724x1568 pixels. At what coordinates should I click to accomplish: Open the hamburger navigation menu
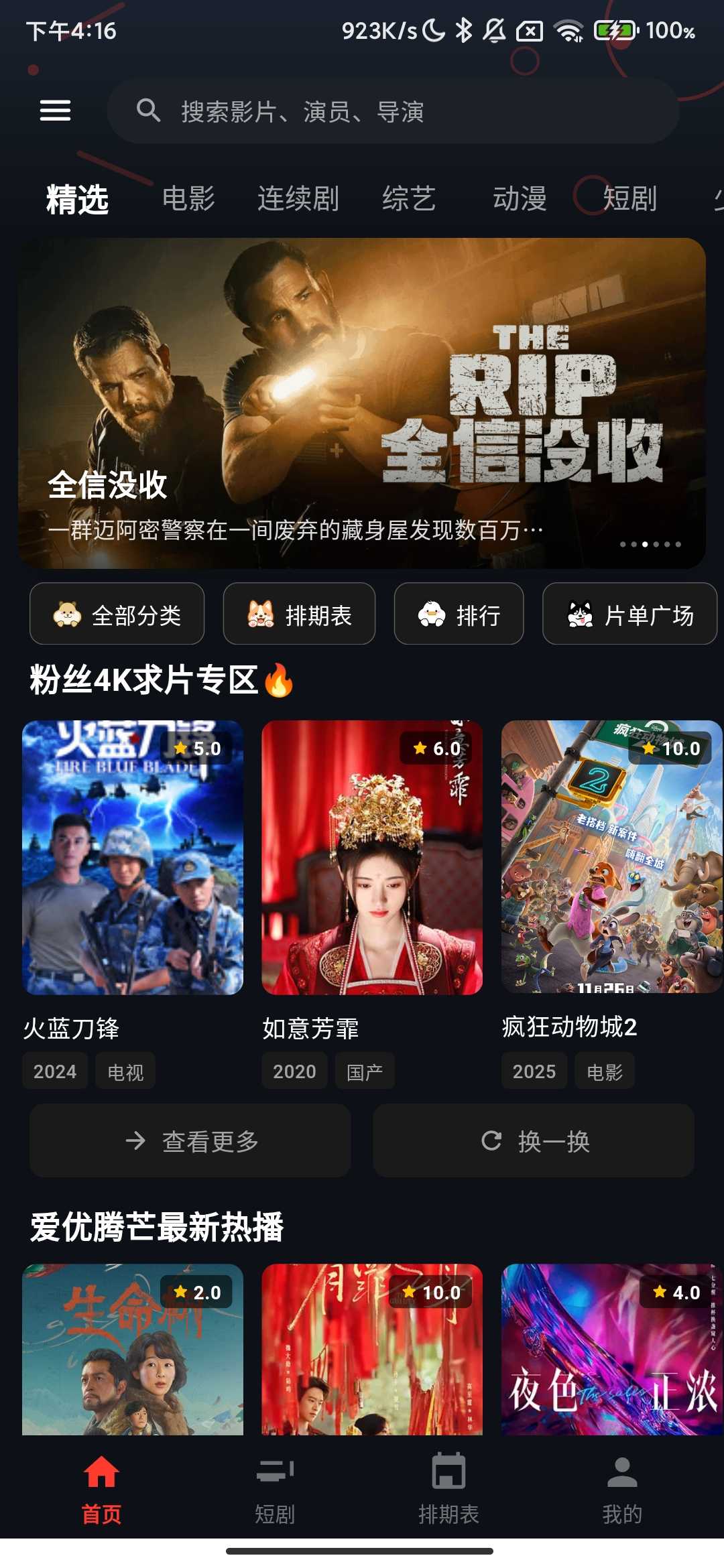coord(56,111)
